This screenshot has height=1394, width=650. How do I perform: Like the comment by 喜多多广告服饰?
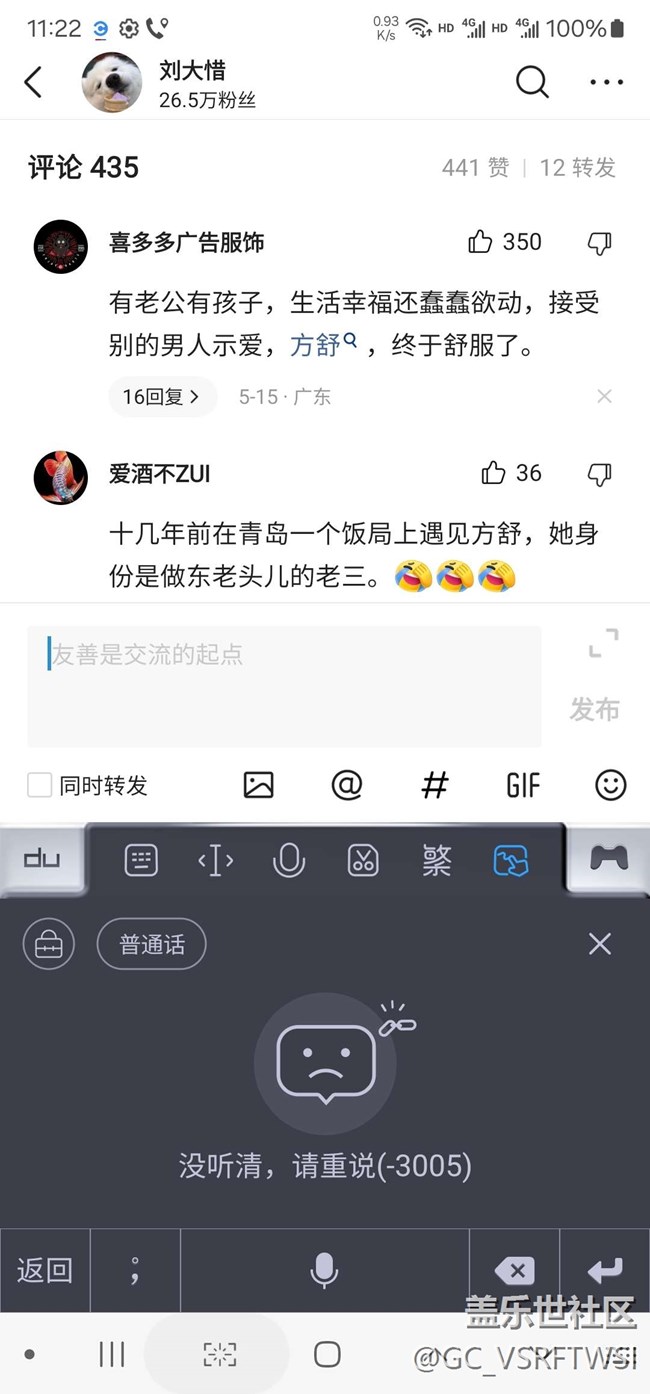pos(481,242)
